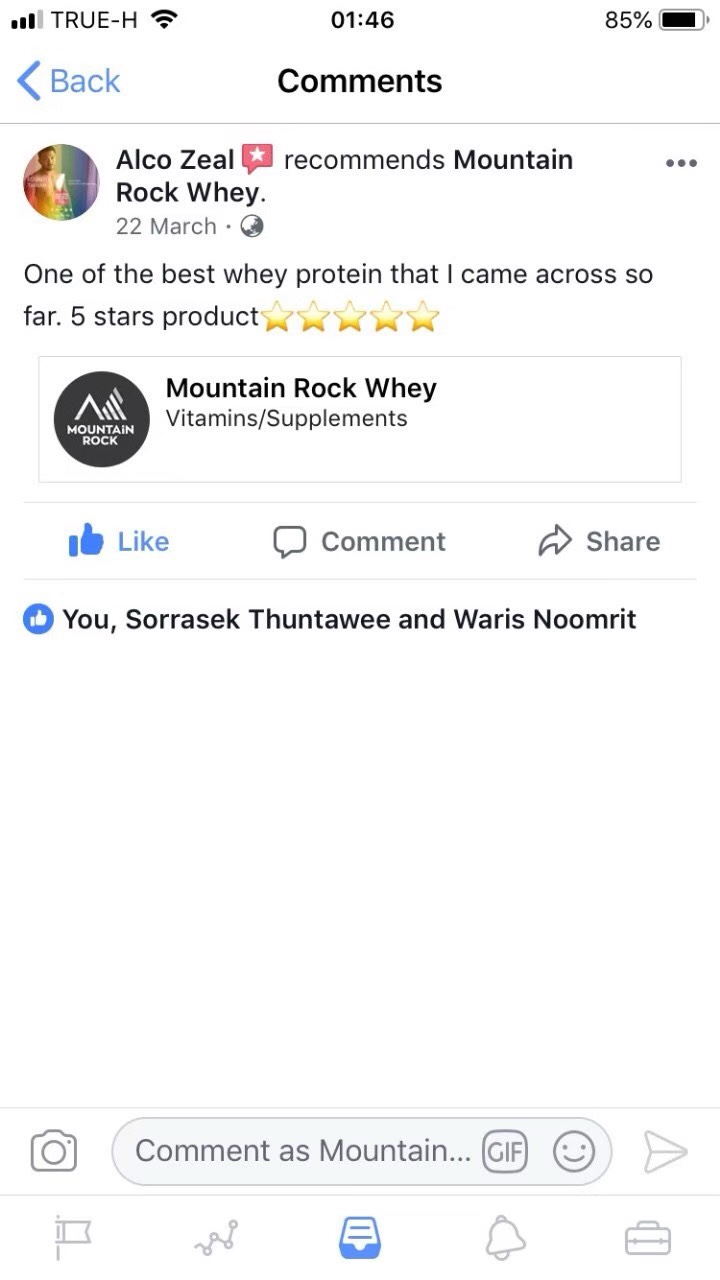This screenshot has width=720, height=1280.
Task: Open Alco Zeal's profile picture
Action: click(61, 182)
